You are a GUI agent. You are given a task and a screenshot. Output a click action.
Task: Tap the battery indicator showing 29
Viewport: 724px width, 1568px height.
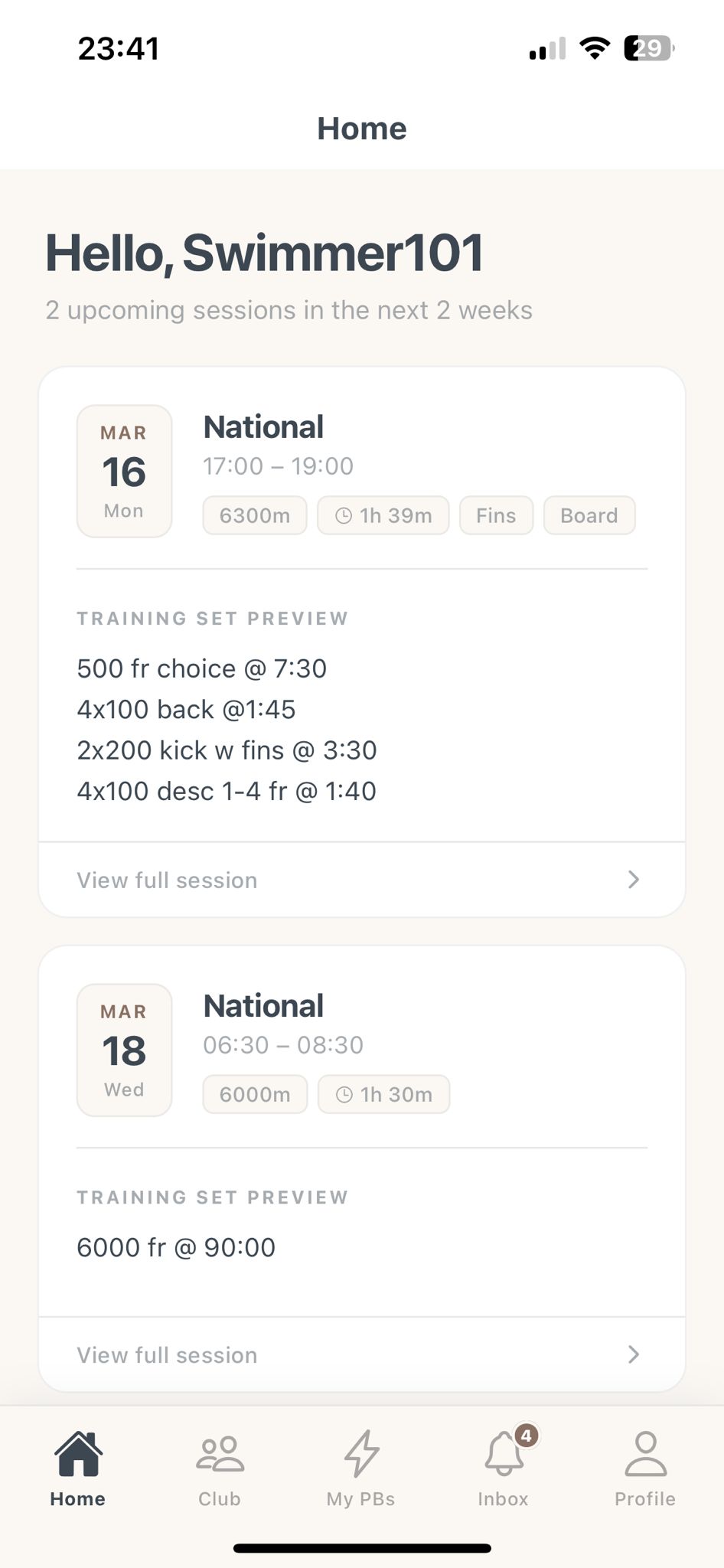click(647, 47)
